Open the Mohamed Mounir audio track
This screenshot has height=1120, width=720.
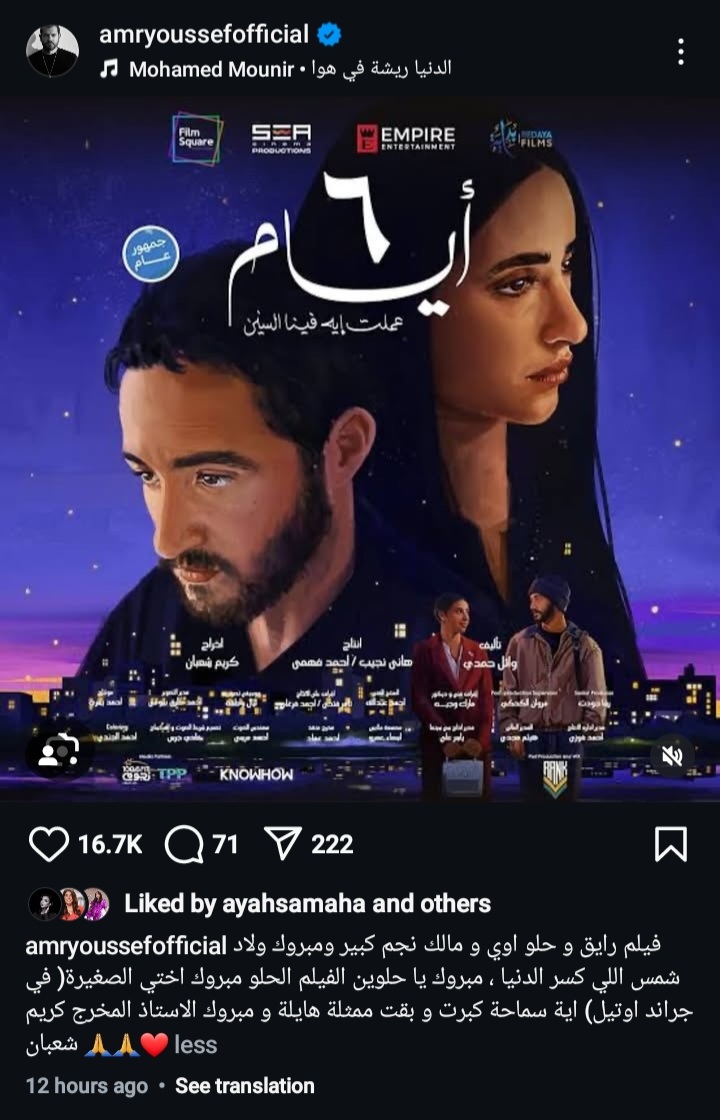(211, 70)
